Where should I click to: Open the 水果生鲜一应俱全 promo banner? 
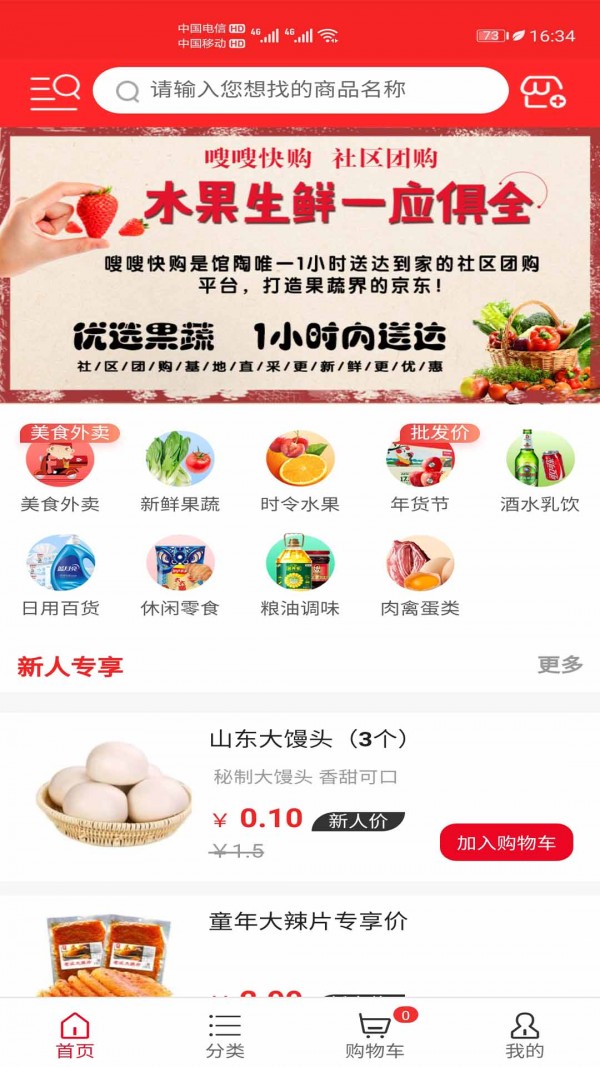point(300,265)
